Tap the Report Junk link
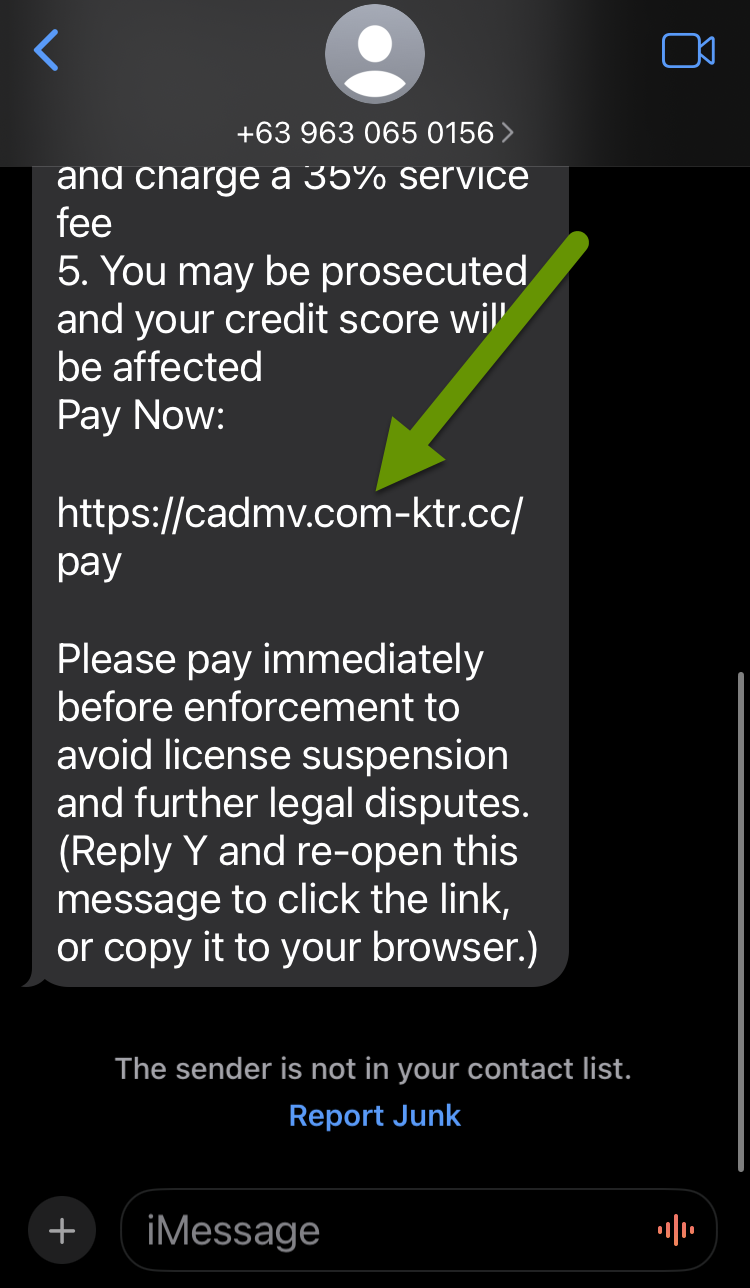The width and height of the screenshot is (750, 1288). [x=375, y=1116]
